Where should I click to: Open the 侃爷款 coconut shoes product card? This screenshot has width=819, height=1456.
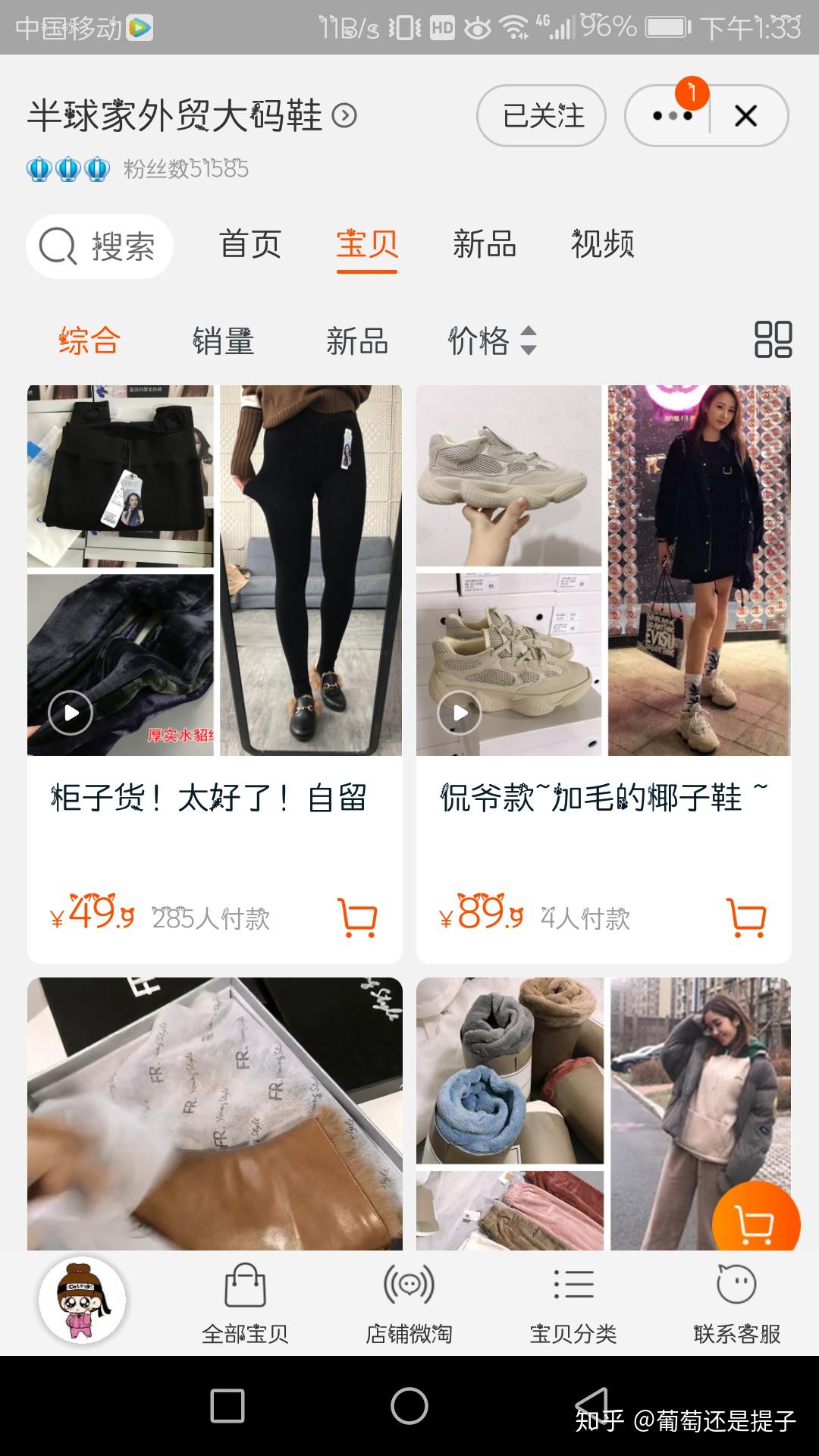604,674
